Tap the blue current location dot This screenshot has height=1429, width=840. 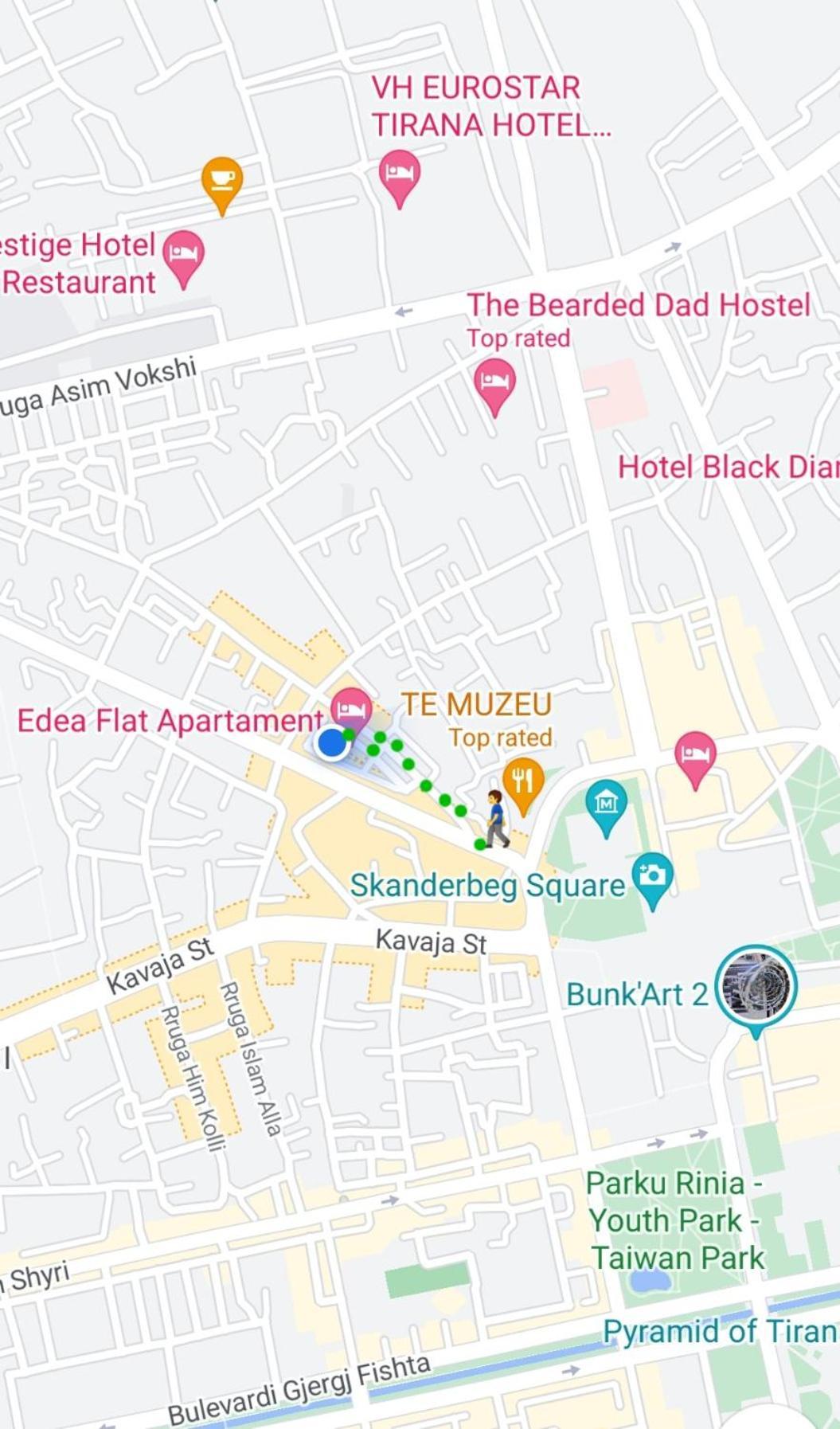coord(331,744)
